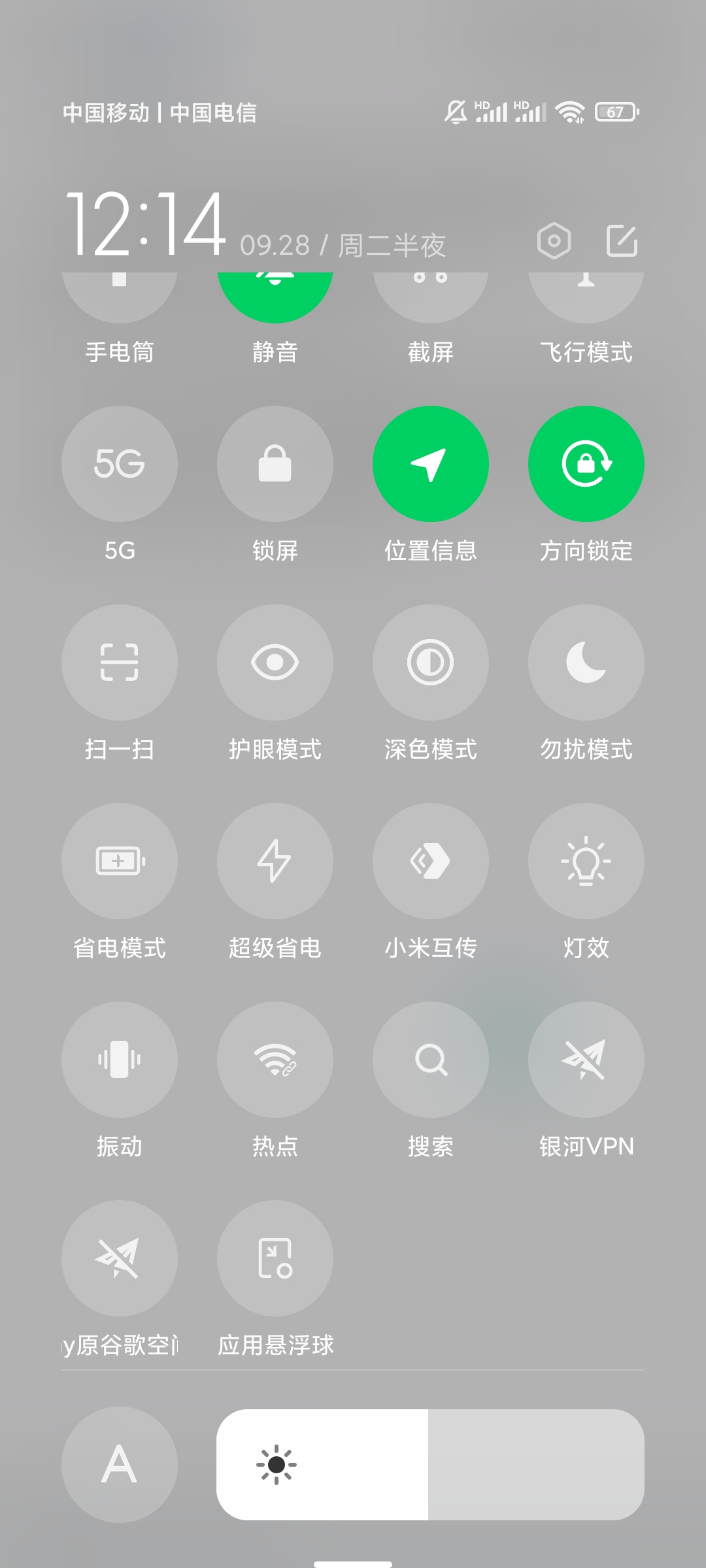This screenshot has height=1568, width=706.
Task: Tap the 锁屏 lock screen tile
Action: tap(275, 464)
